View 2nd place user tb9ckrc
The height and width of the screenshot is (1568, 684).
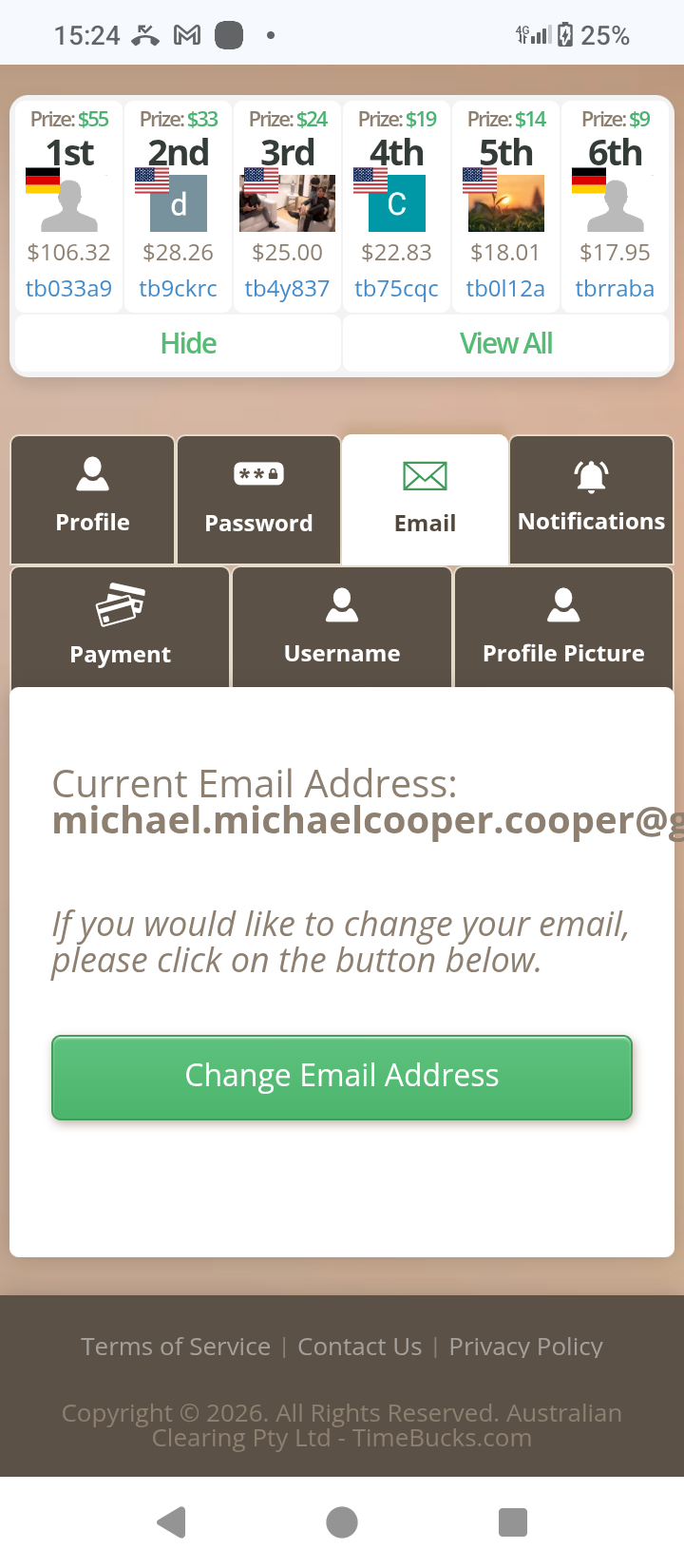pos(178,289)
